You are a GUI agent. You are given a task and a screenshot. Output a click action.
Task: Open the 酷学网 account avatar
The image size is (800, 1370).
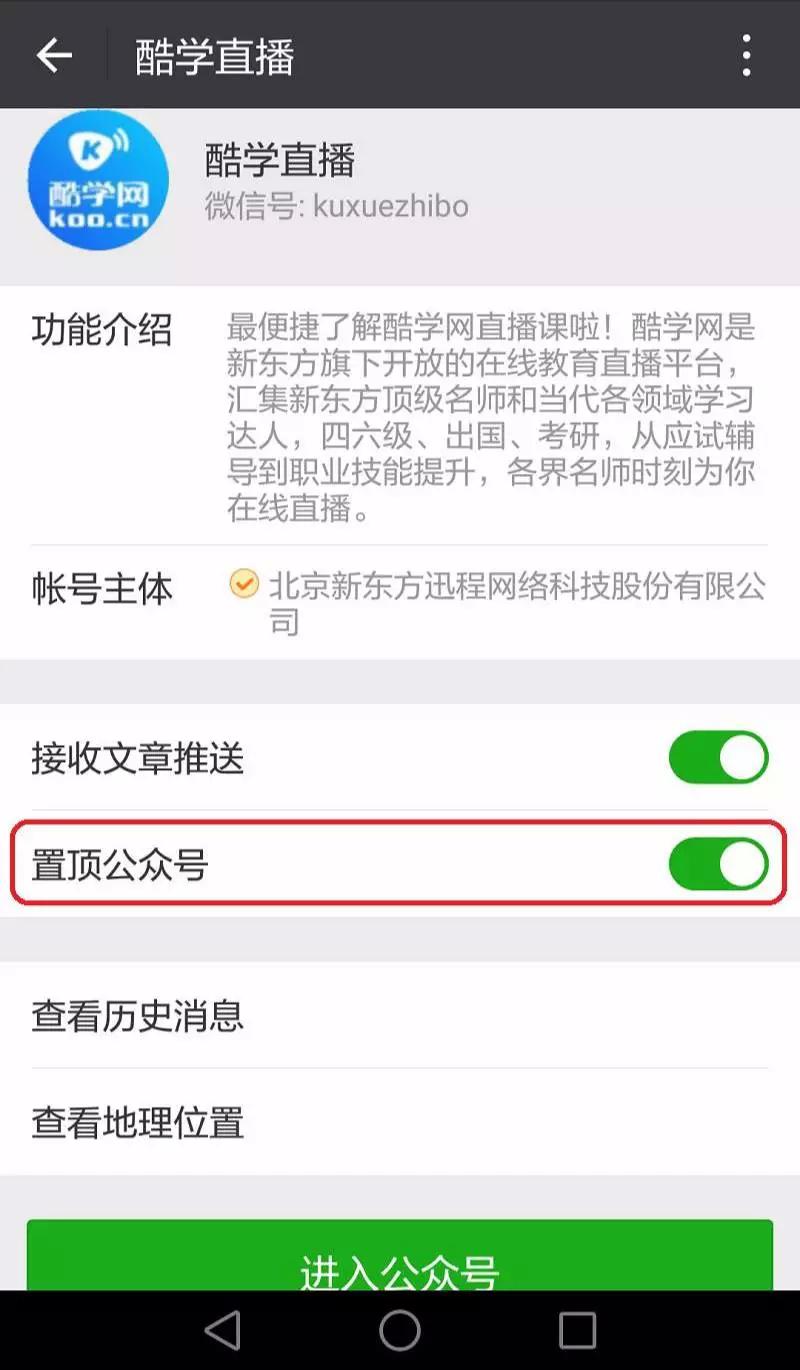click(98, 180)
